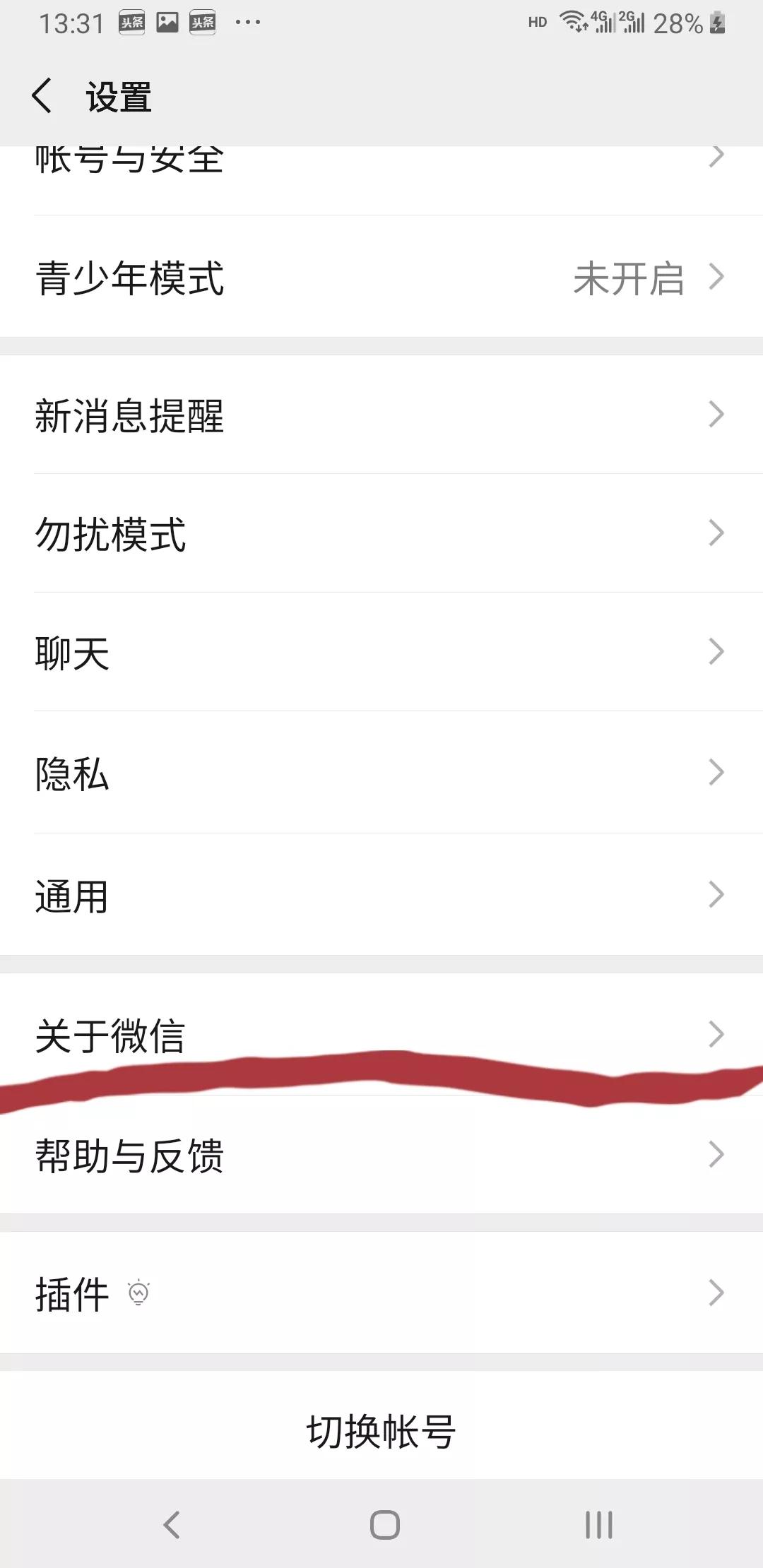This screenshot has width=763, height=1568.
Task: Expand 关于微信 via its chevron
Action: pyautogui.click(x=716, y=1034)
